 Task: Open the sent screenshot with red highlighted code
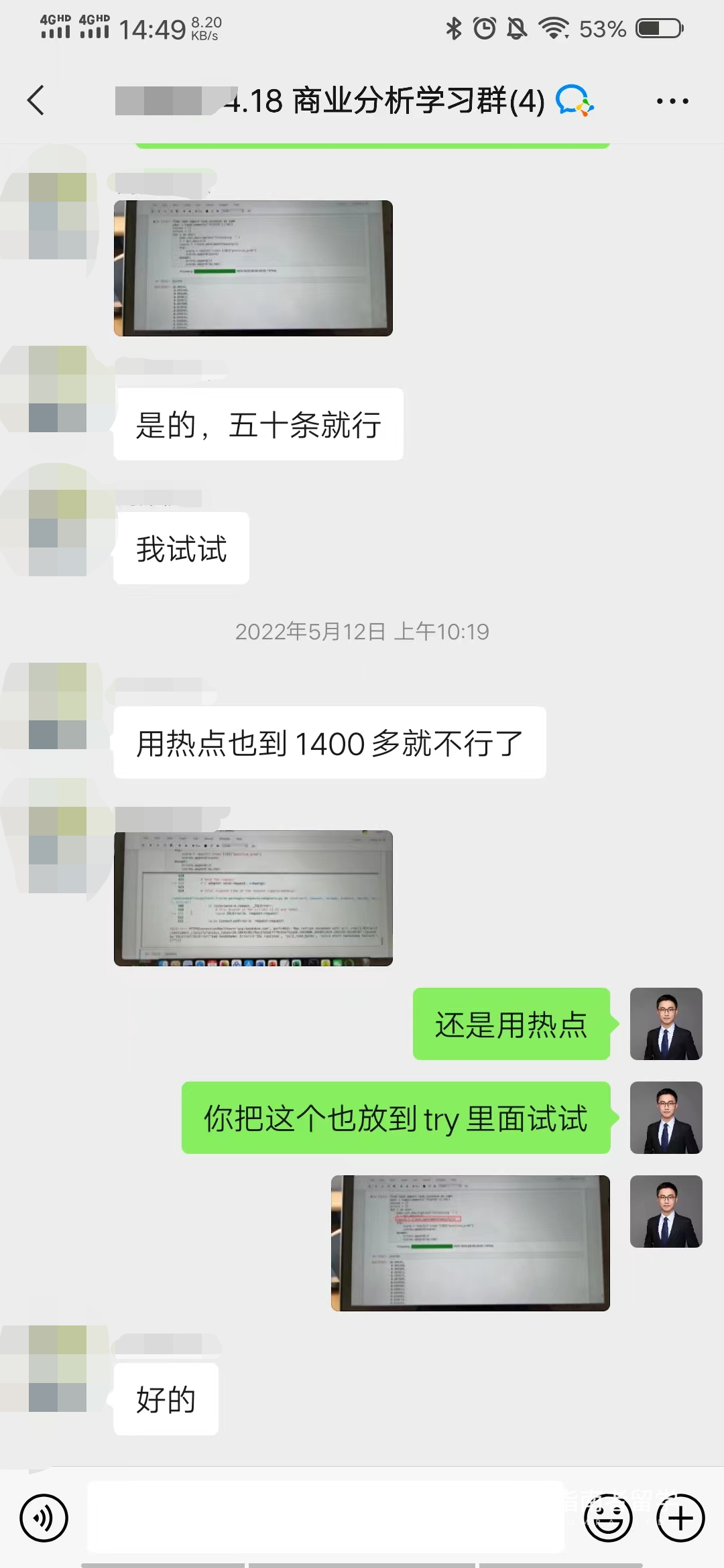(470, 1243)
